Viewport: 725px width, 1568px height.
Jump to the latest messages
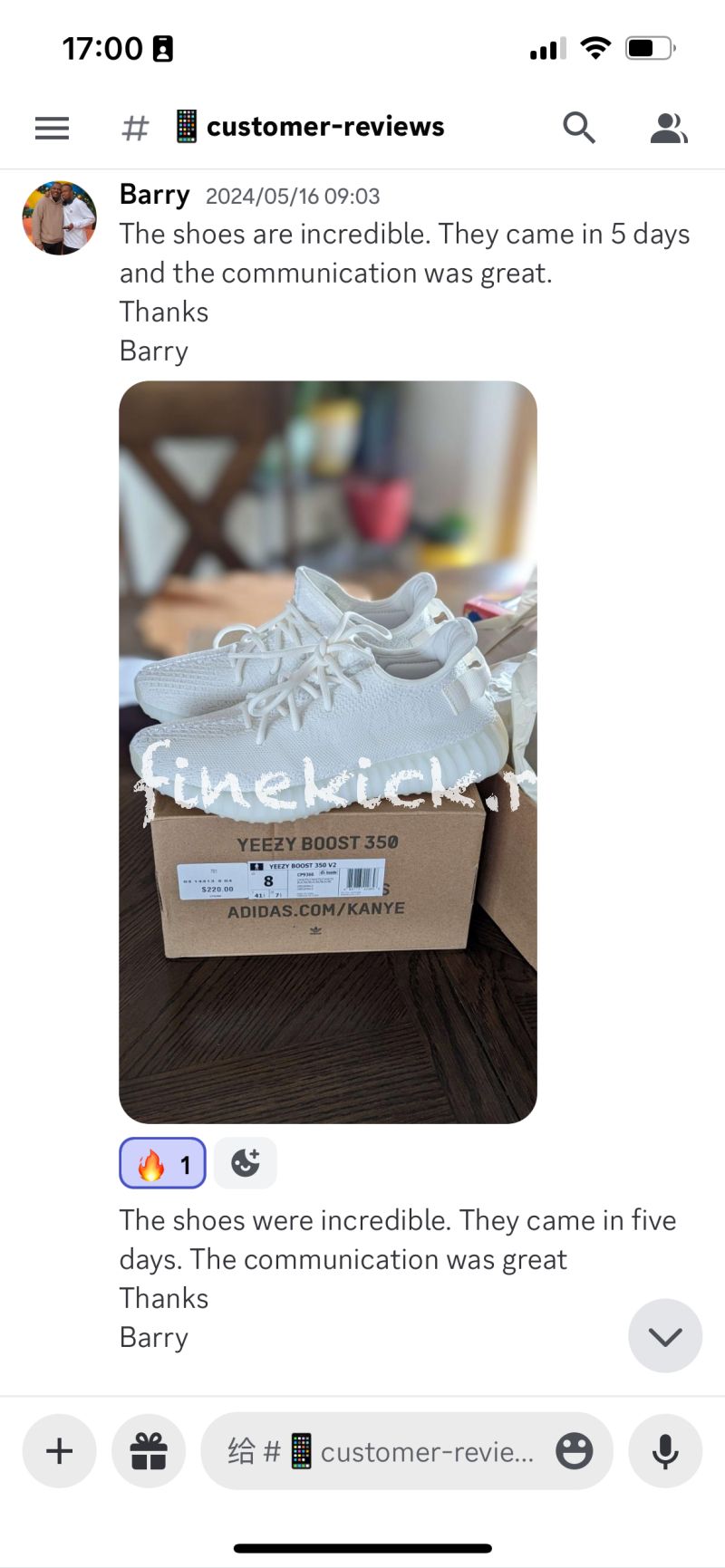(x=665, y=1336)
